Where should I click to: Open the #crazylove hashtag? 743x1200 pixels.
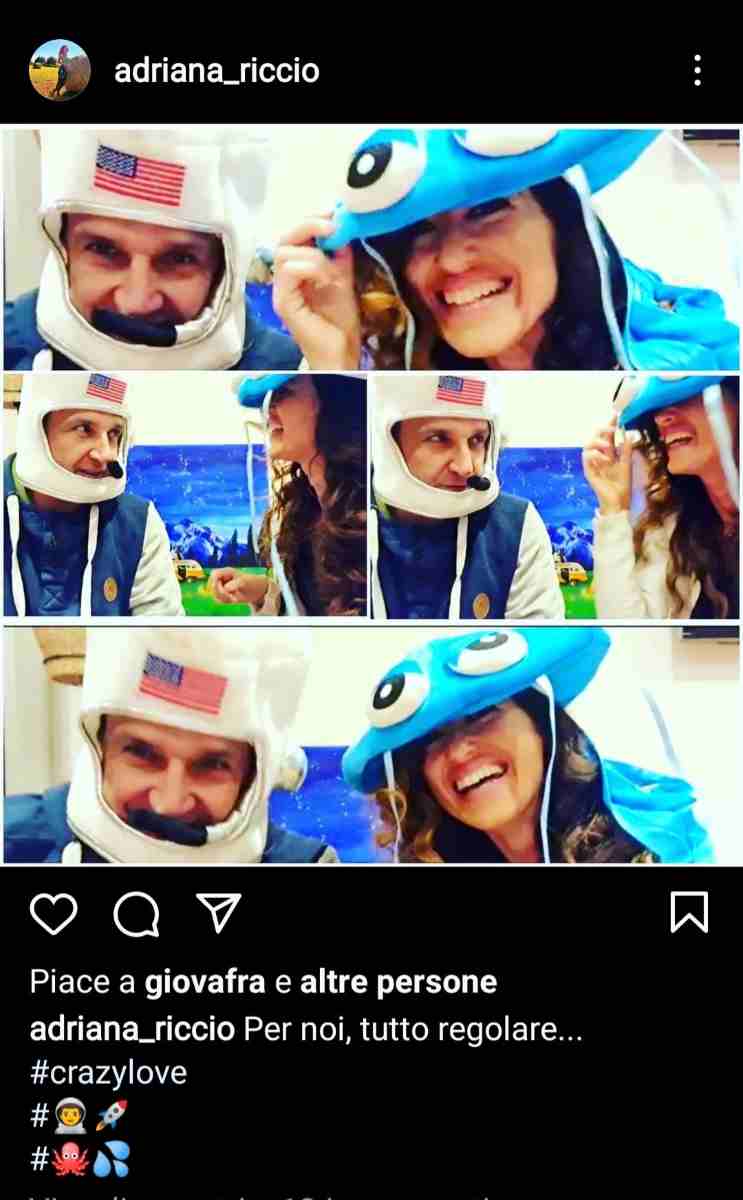[x=108, y=1073]
